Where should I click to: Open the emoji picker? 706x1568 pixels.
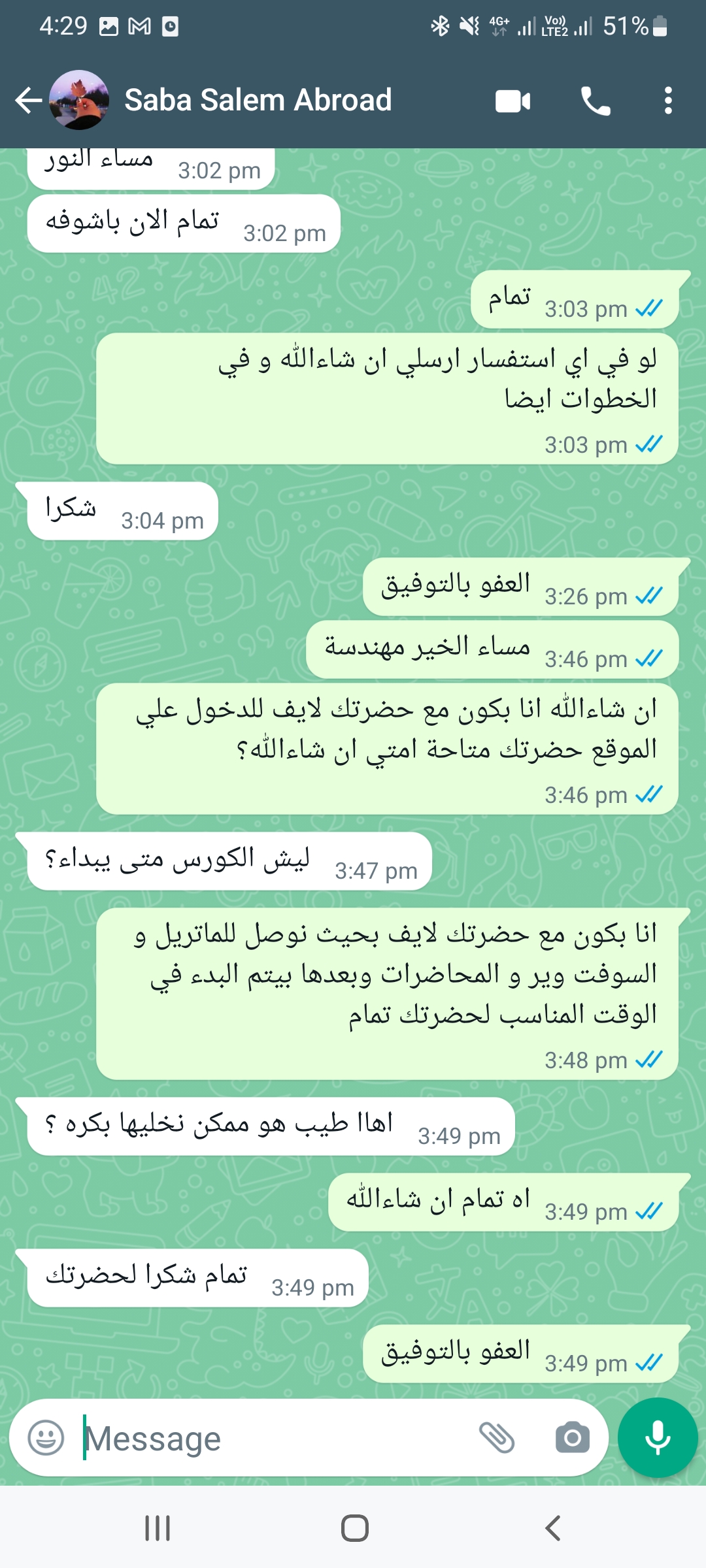tap(46, 1438)
